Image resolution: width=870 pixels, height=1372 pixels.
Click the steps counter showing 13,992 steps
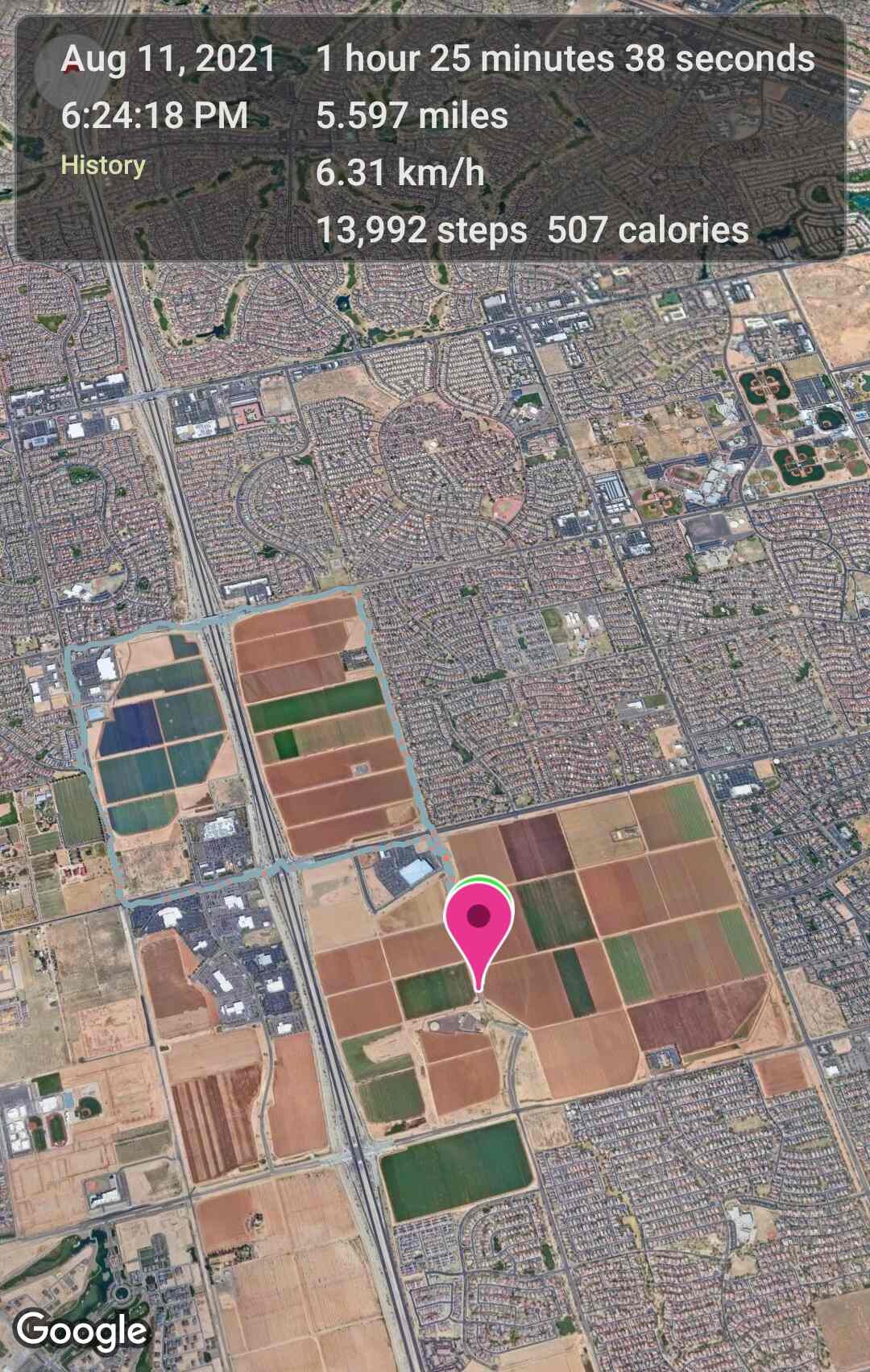pos(419,231)
